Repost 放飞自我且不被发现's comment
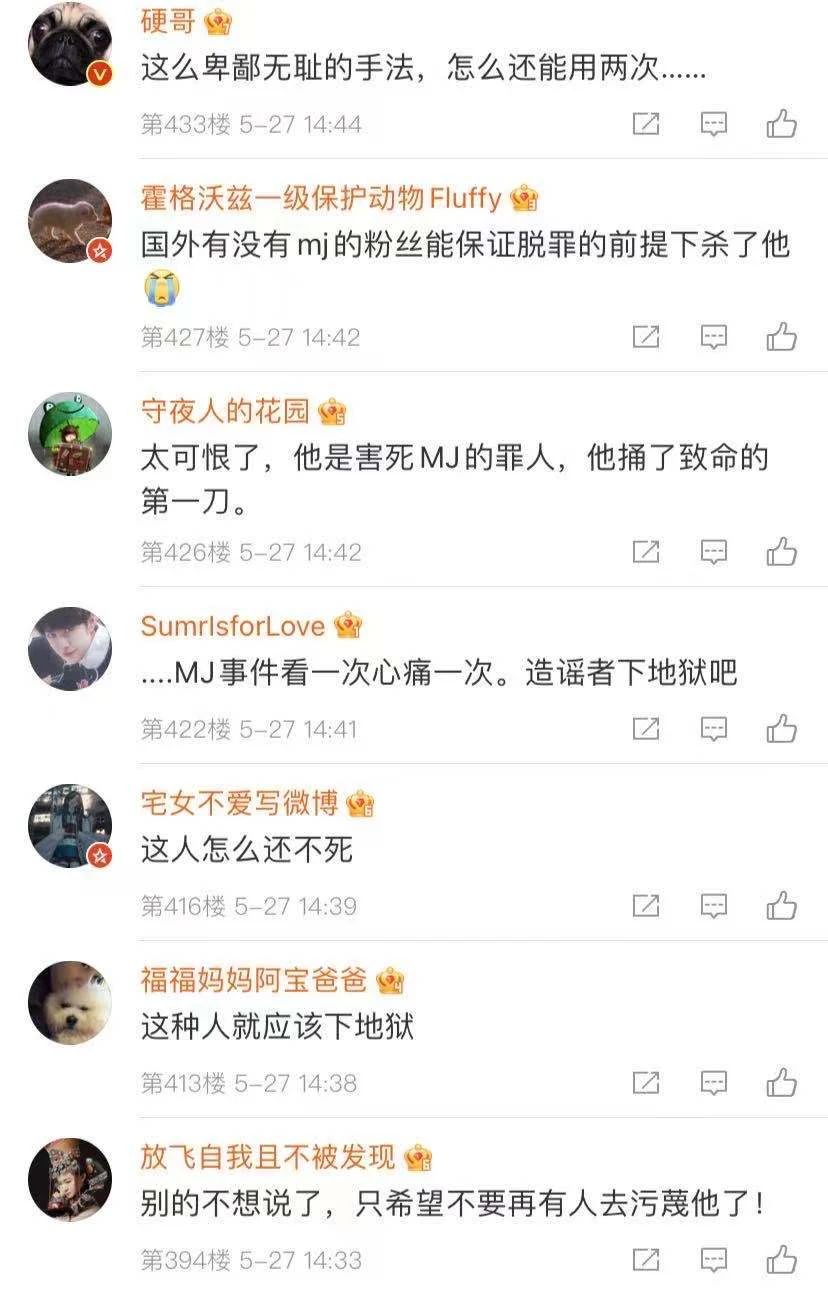828x1291 pixels. coord(646,1260)
